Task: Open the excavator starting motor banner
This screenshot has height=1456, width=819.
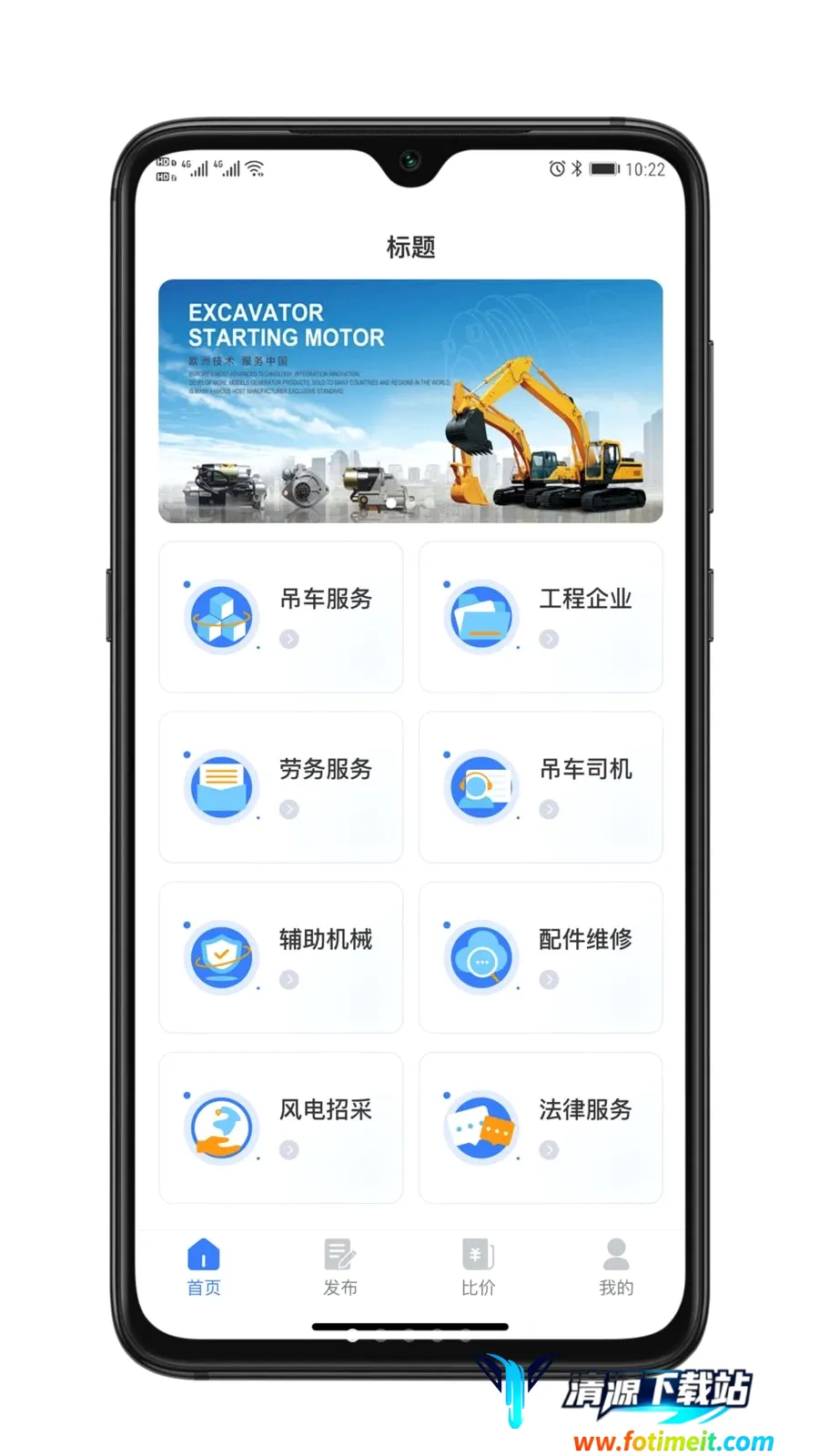Action: click(x=410, y=401)
